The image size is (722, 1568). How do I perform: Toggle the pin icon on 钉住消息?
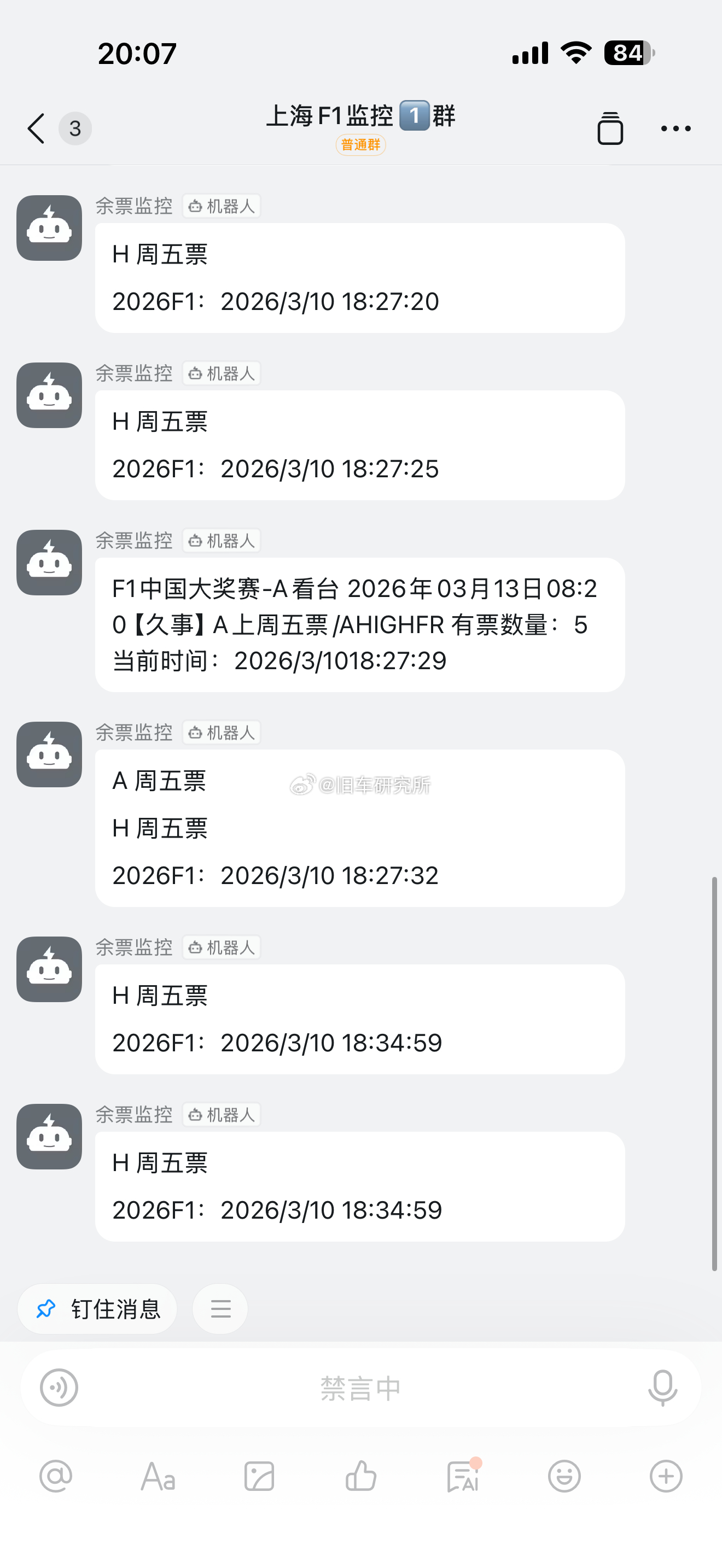[x=45, y=1309]
